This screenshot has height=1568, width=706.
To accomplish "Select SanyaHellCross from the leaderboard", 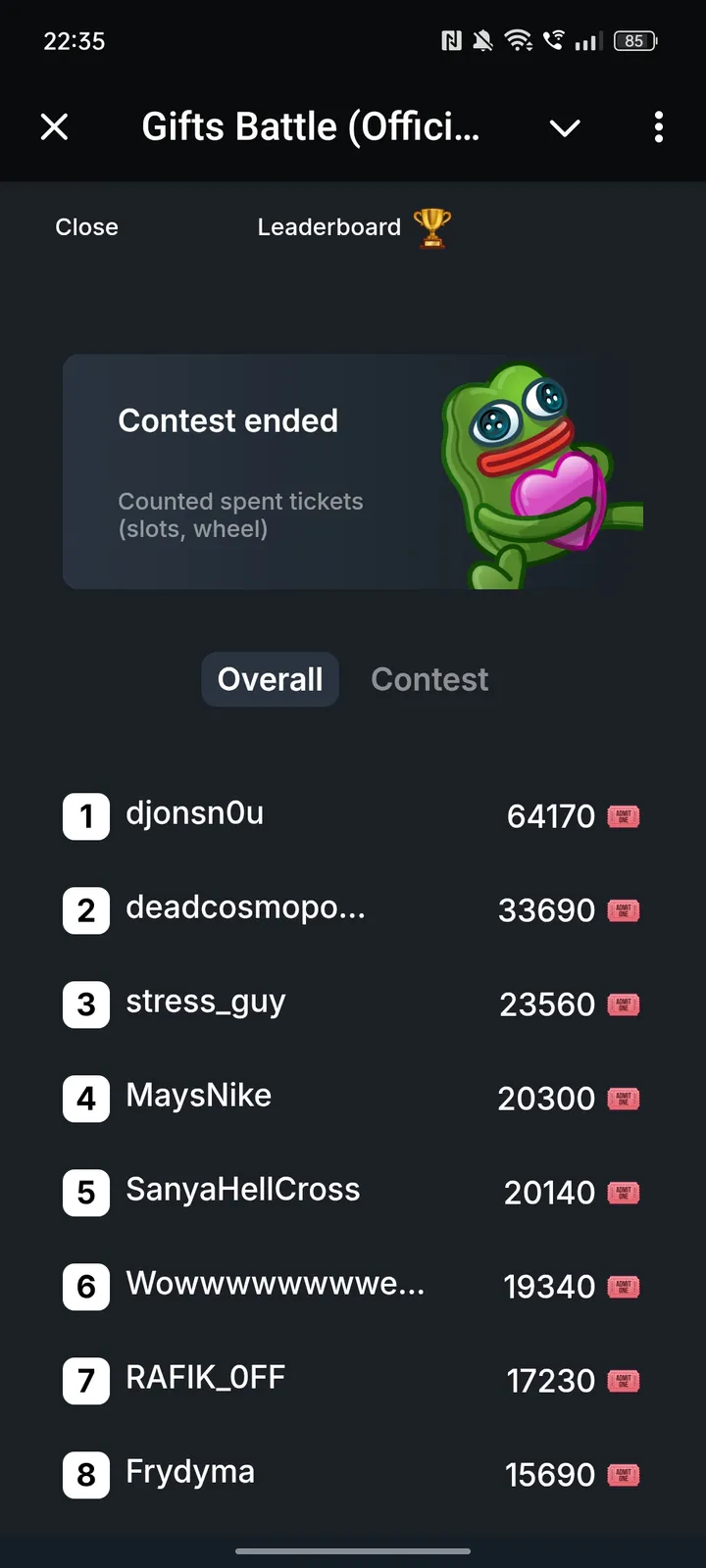I will tap(241, 1189).
